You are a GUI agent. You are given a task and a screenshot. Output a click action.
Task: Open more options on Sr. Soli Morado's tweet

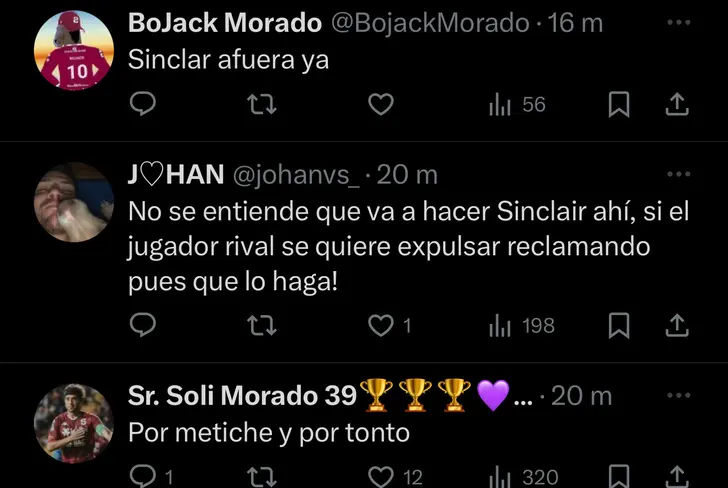tap(678, 396)
